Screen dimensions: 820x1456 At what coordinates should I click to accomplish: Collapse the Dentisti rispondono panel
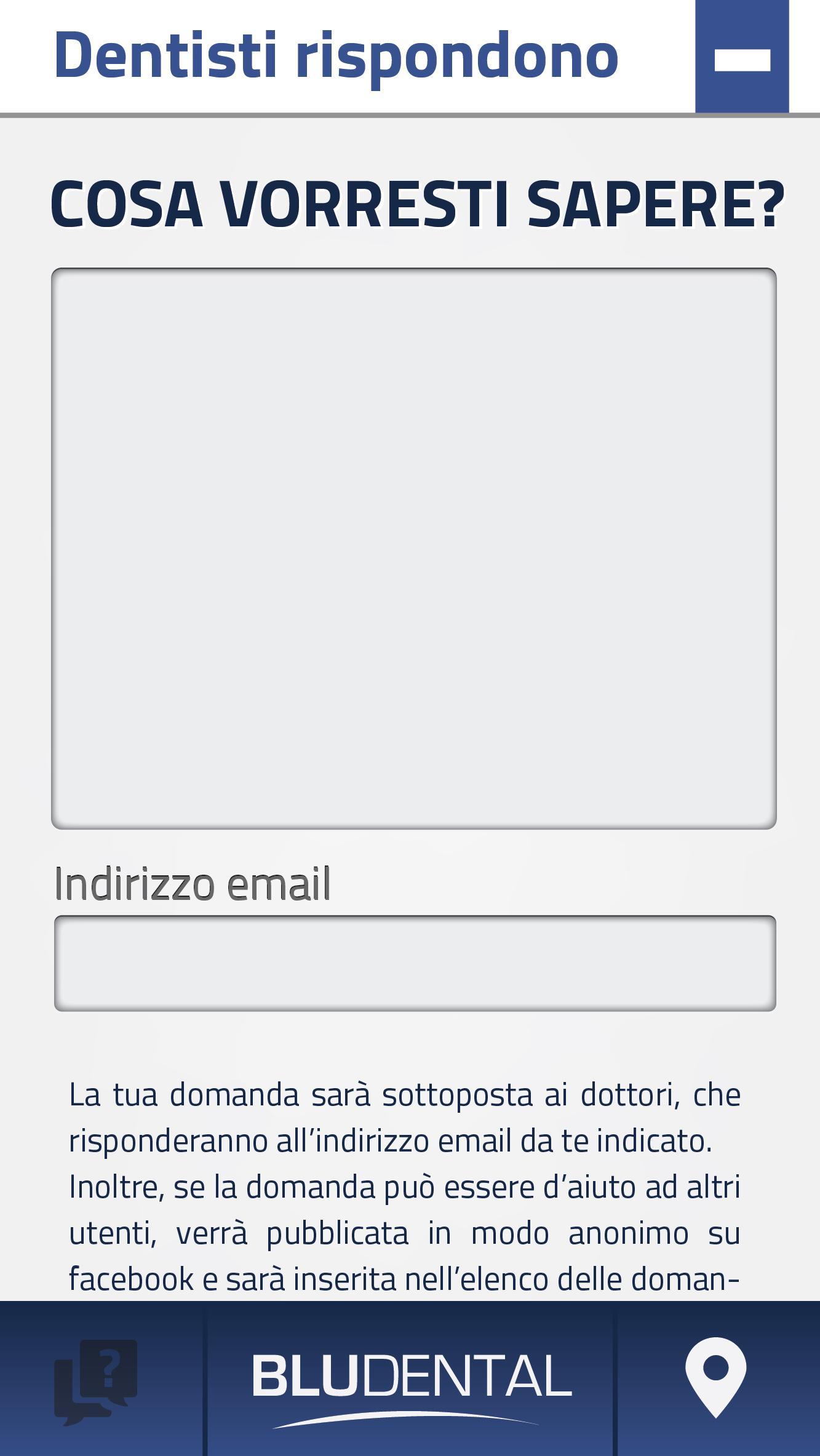[x=742, y=58]
